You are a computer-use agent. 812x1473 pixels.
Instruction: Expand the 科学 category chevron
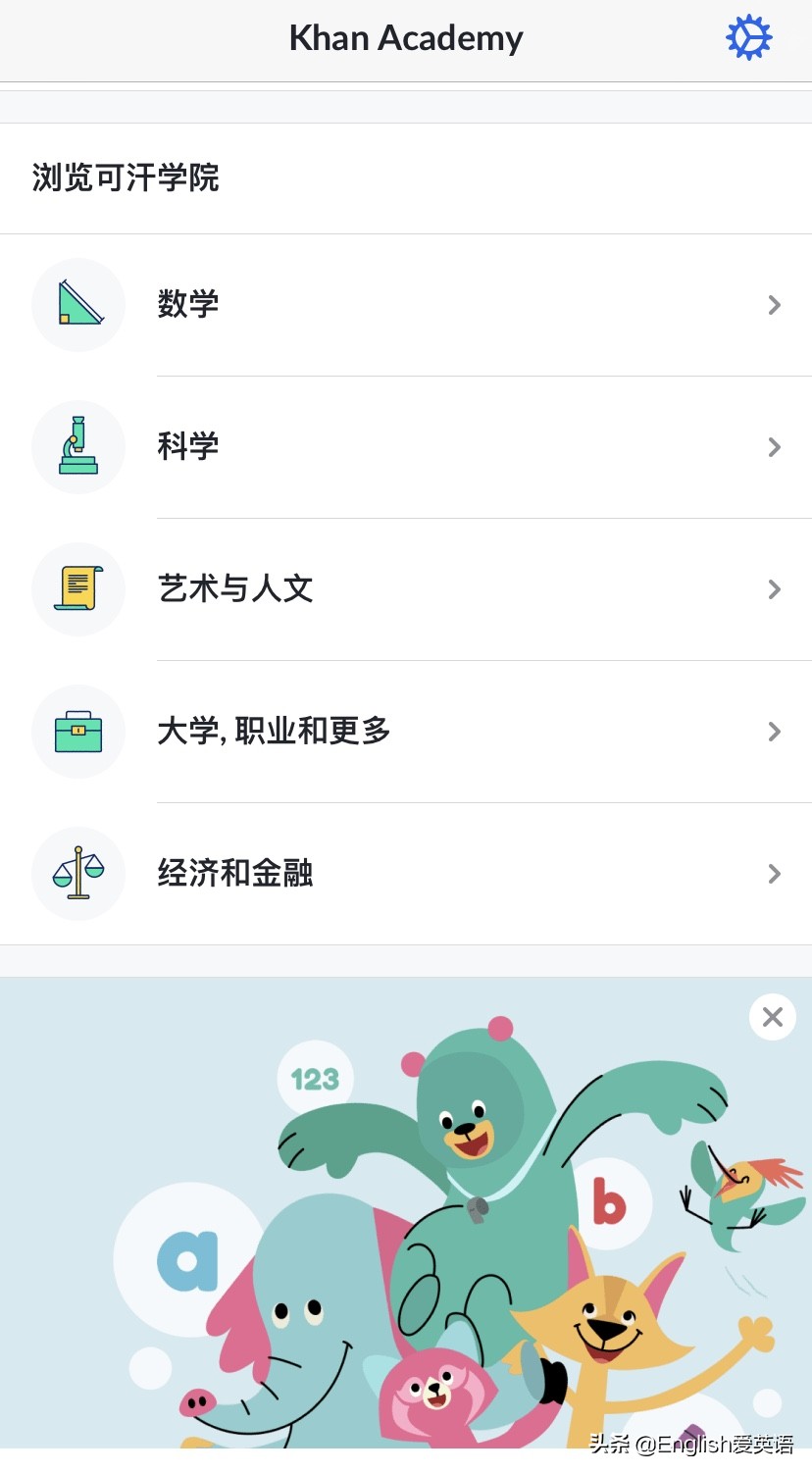[775, 446]
